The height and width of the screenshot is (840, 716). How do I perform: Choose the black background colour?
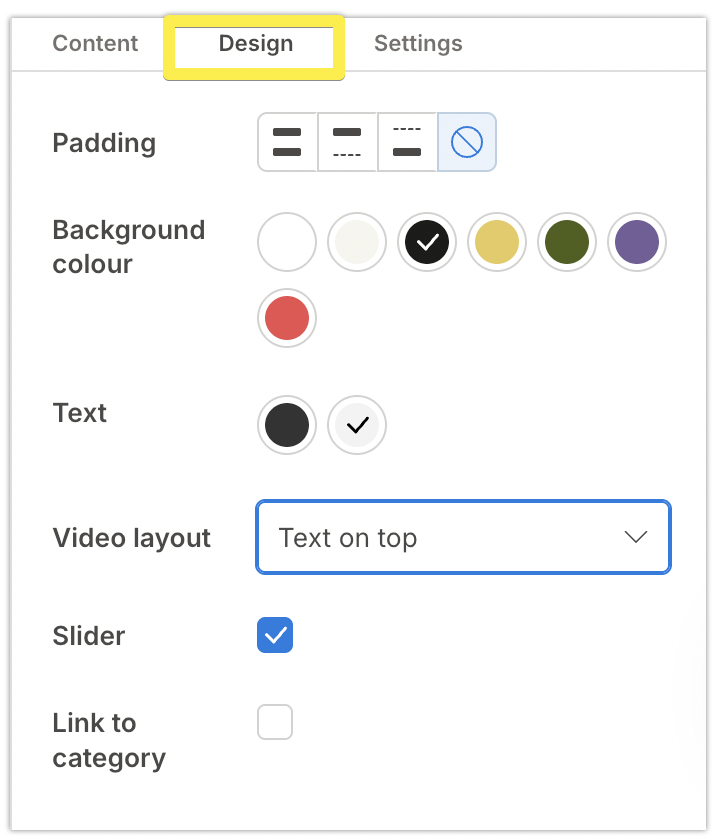[427, 242]
